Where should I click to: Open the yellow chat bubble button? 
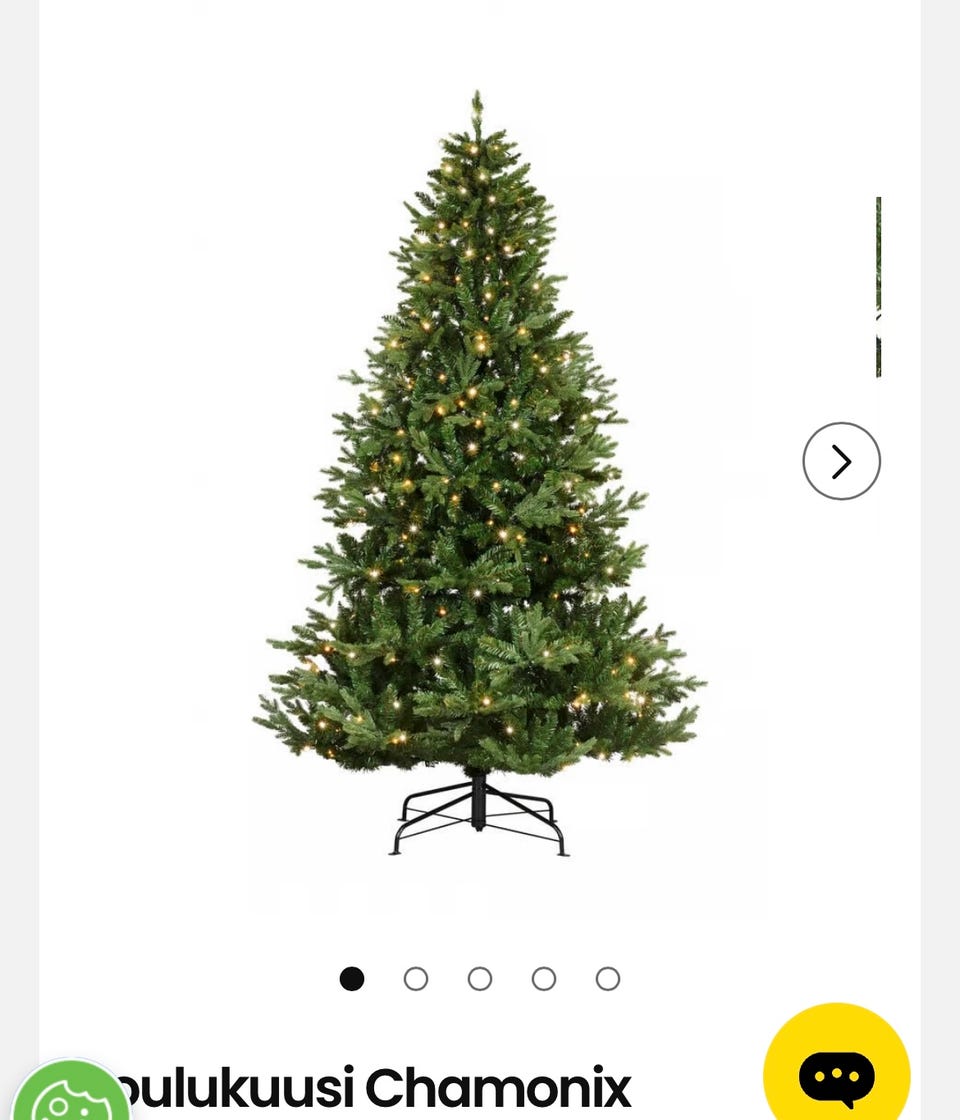point(836,1074)
